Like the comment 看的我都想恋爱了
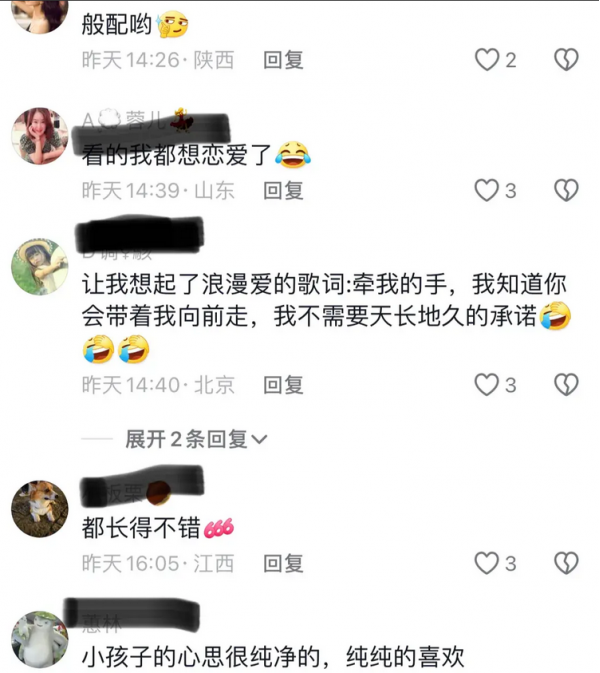Image resolution: width=600 pixels, height=673 pixels. click(x=487, y=190)
